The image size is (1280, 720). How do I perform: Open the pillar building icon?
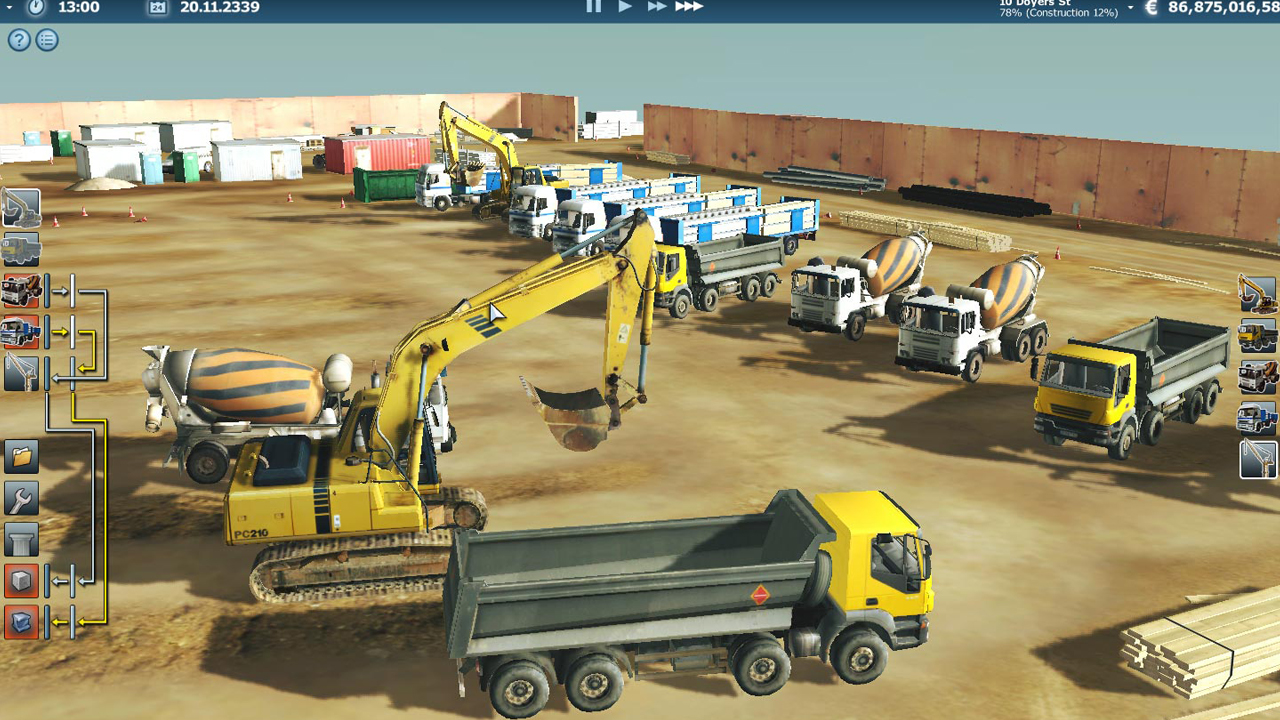(x=21, y=539)
